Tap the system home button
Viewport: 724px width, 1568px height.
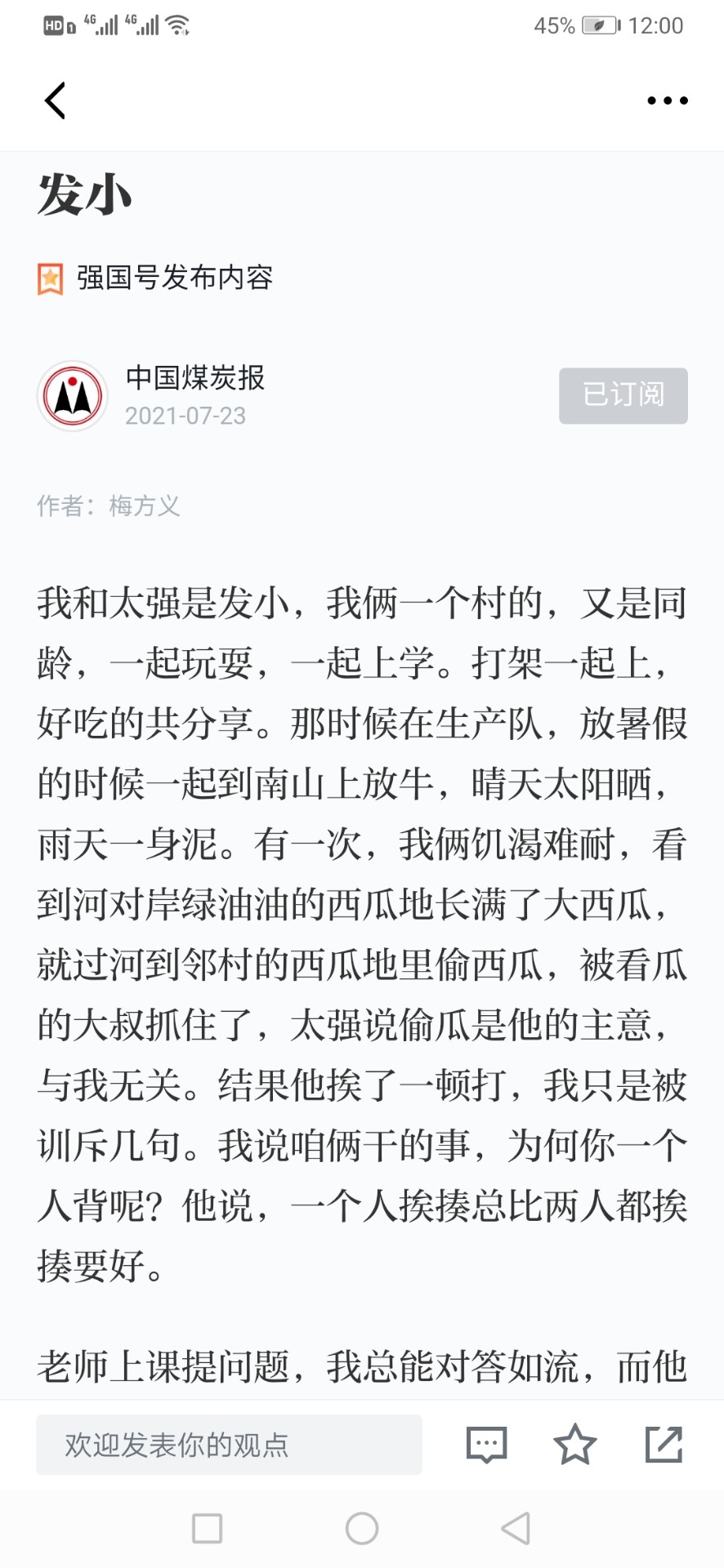pos(362,1528)
